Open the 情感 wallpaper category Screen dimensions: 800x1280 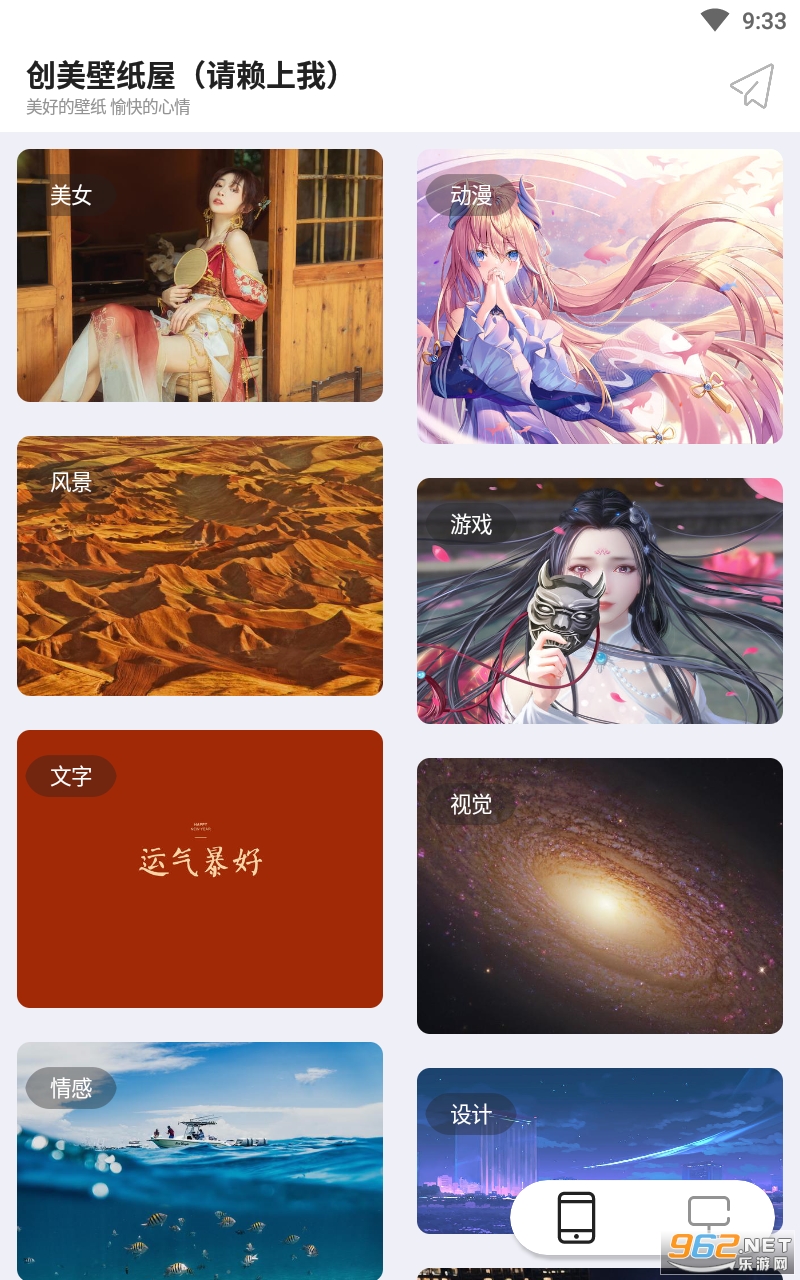pos(200,1160)
